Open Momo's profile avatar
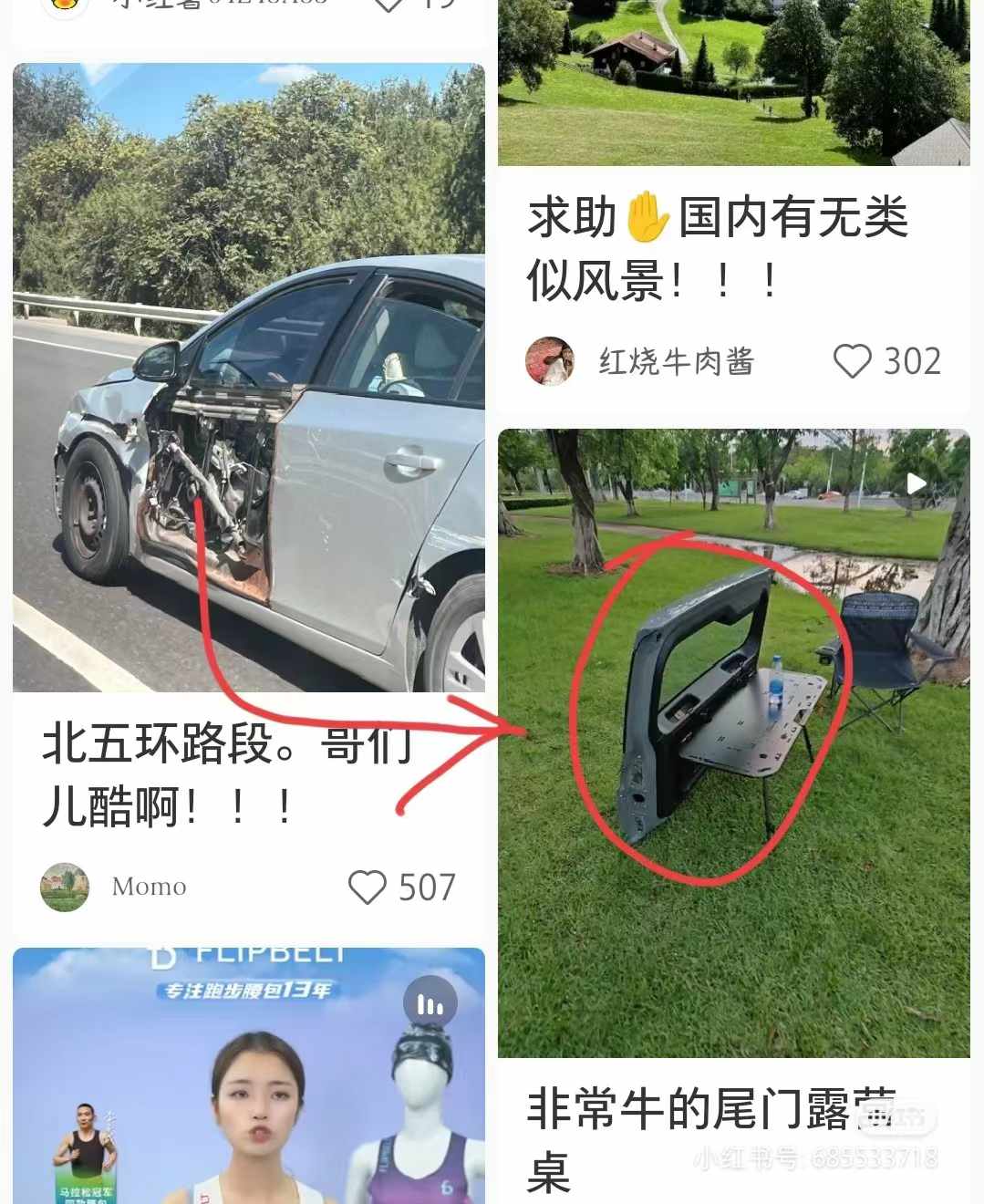Screen dimensions: 984x1204 tap(65, 887)
